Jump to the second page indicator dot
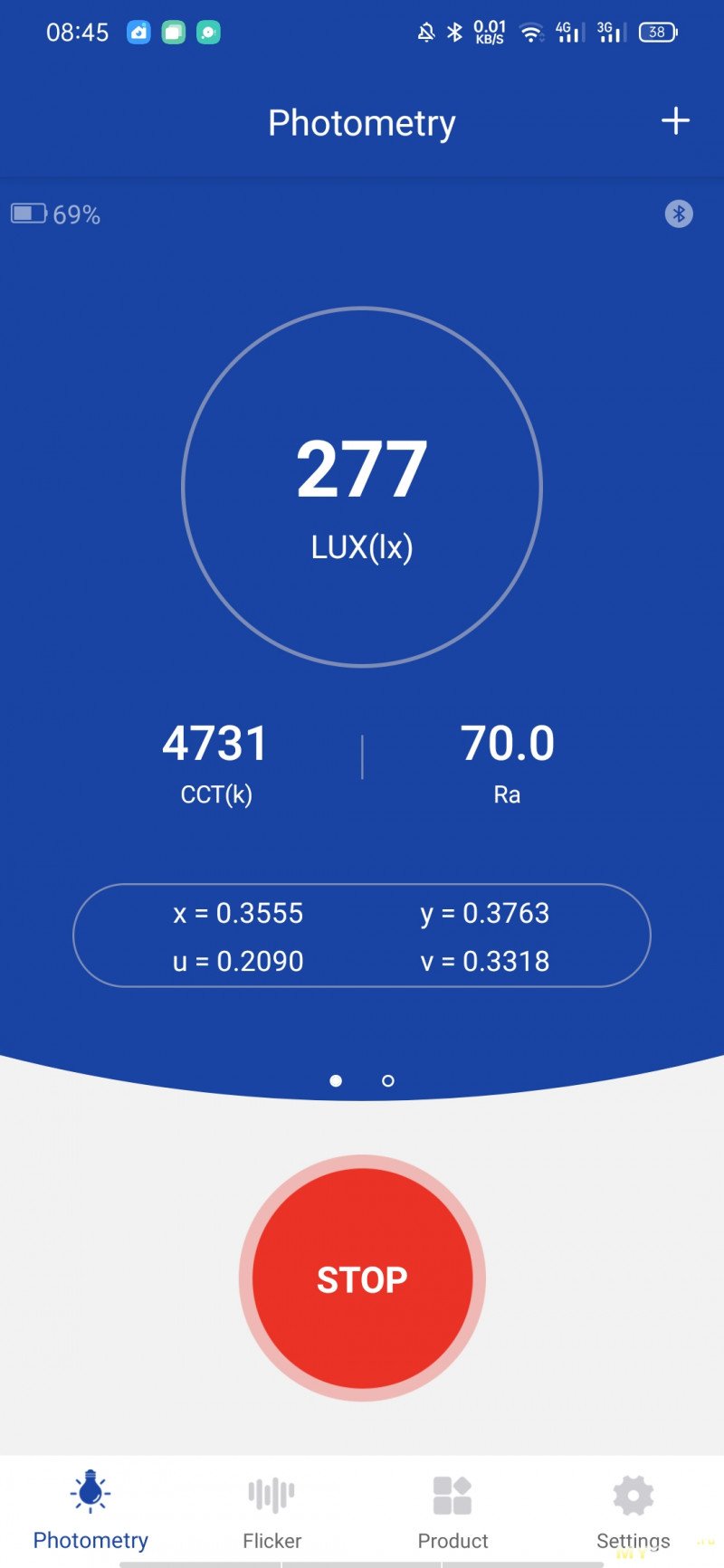 (x=388, y=1080)
